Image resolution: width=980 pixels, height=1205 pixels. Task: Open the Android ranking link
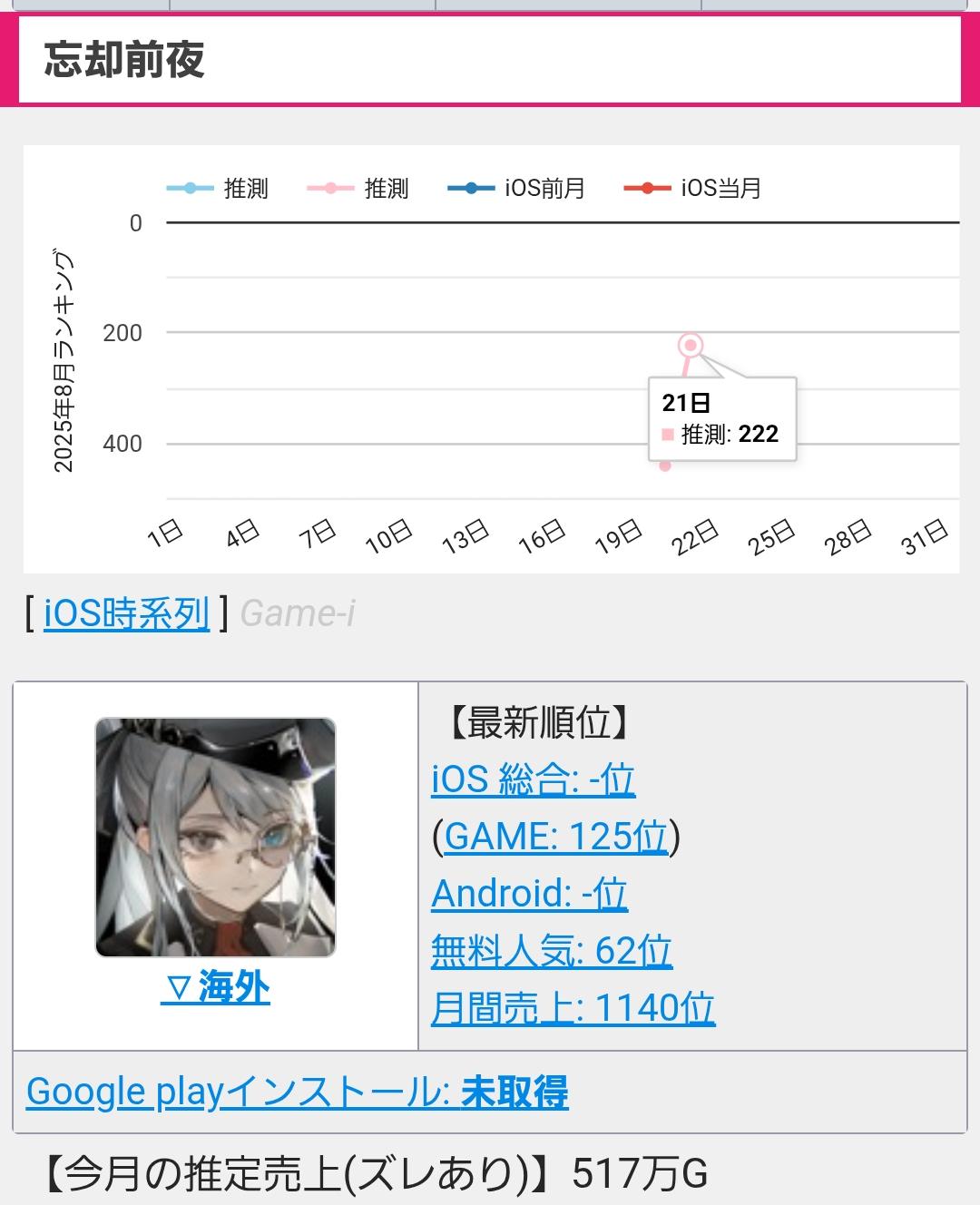click(529, 894)
